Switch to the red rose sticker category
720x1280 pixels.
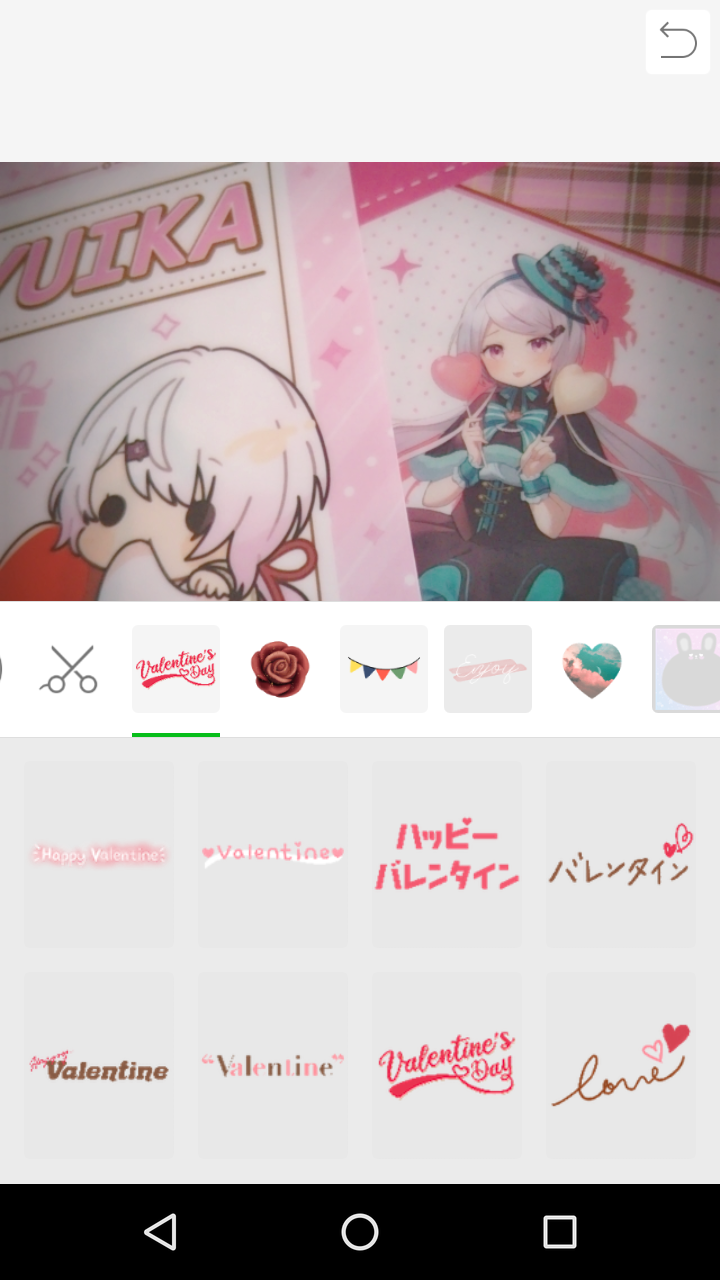(x=280, y=669)
